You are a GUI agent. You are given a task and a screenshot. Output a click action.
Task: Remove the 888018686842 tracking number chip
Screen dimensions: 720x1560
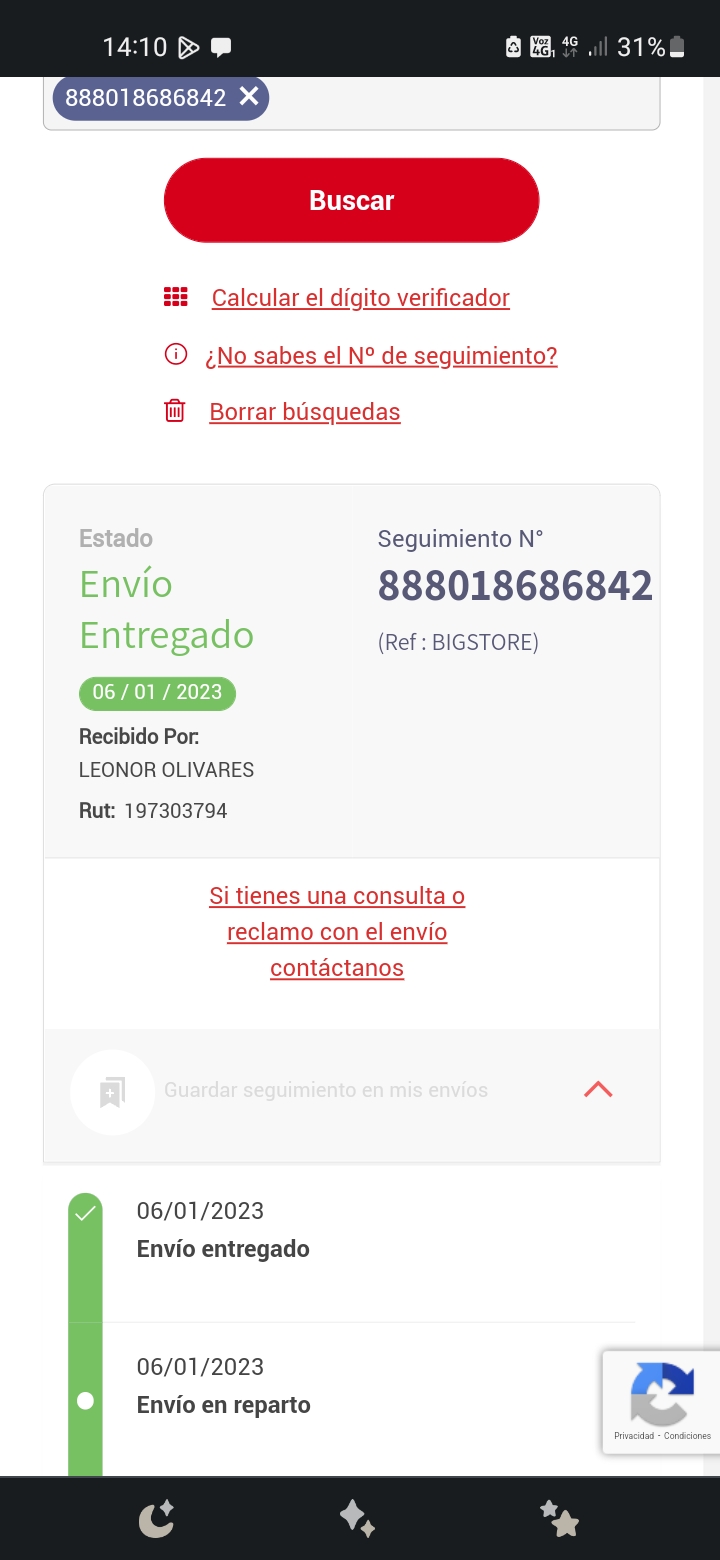[249, 96]
